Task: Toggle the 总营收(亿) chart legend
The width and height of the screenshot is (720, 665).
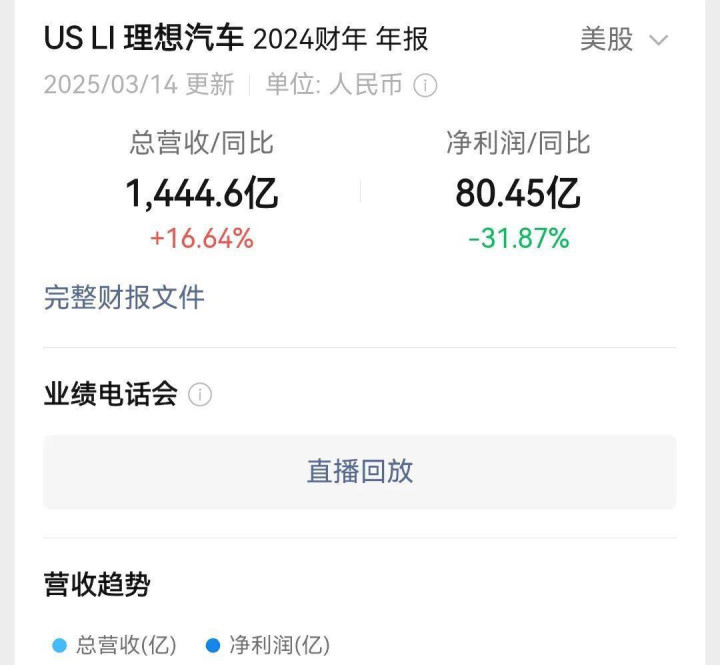Action: [x=114, y=645]
